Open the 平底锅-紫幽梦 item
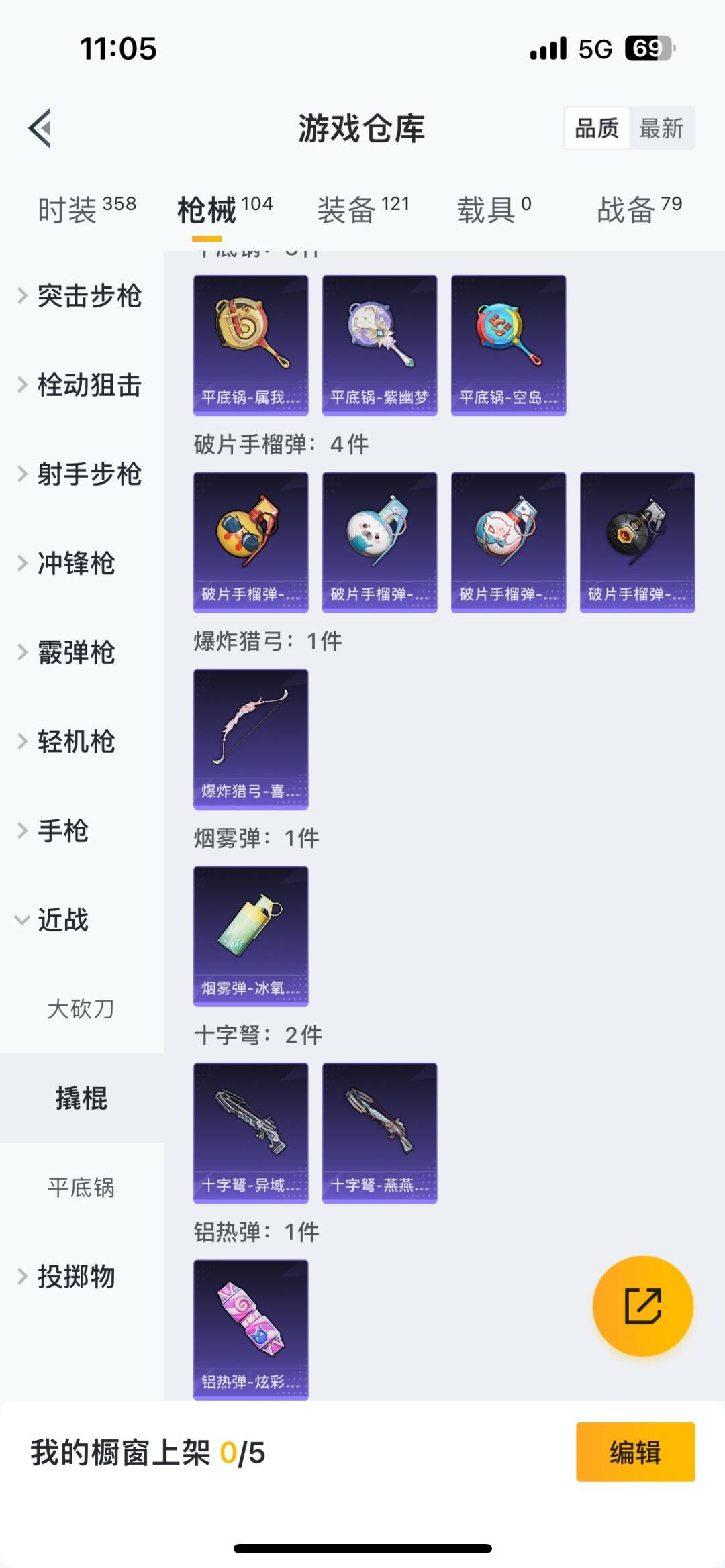This screenshot has width=725, height=1568. (x=379, y=345)
